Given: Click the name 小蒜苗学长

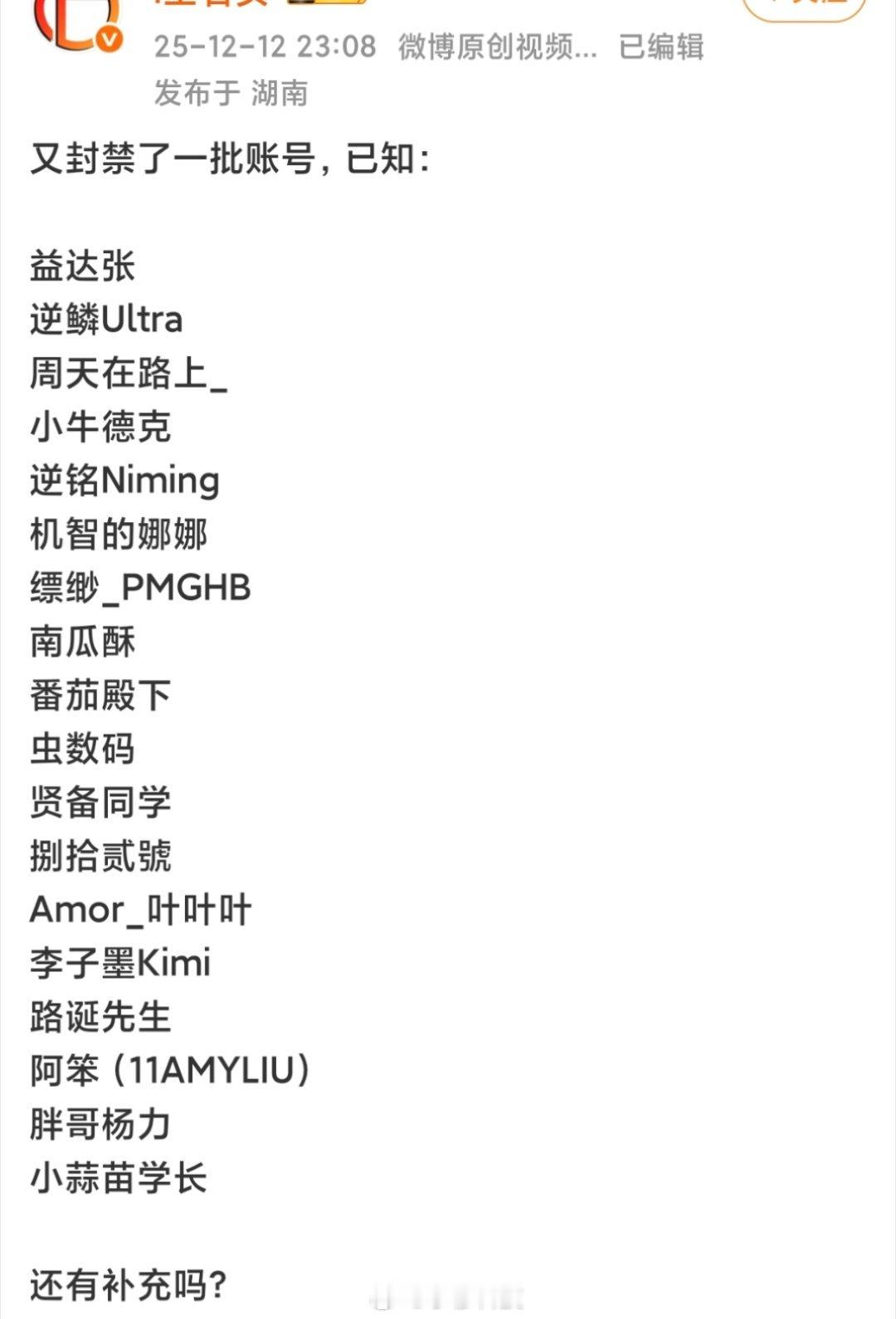Looking at the screenshot, I should pyautogui.click(x=121, y=1179).
